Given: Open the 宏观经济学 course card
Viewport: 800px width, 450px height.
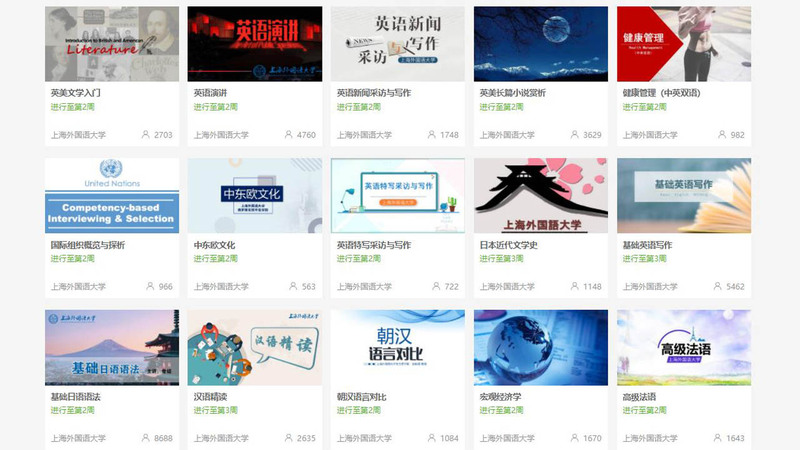Looking at the screenshot, I should pyautogui.click(x=541, y=348).
